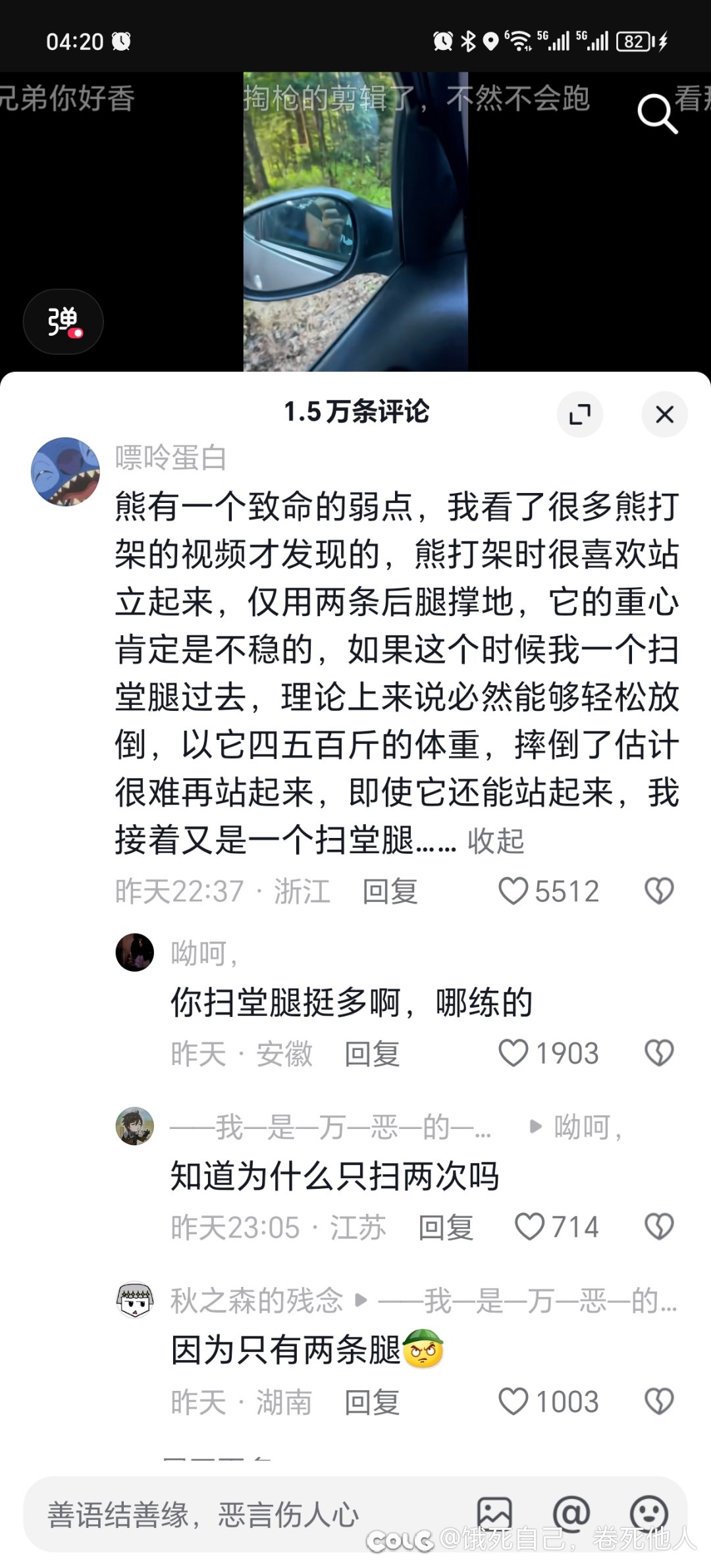Reply to the 江苏 comment from 昨天23:05
Image resolution: width=711 pixels, height=1568 pixels.
[446, 1228]
